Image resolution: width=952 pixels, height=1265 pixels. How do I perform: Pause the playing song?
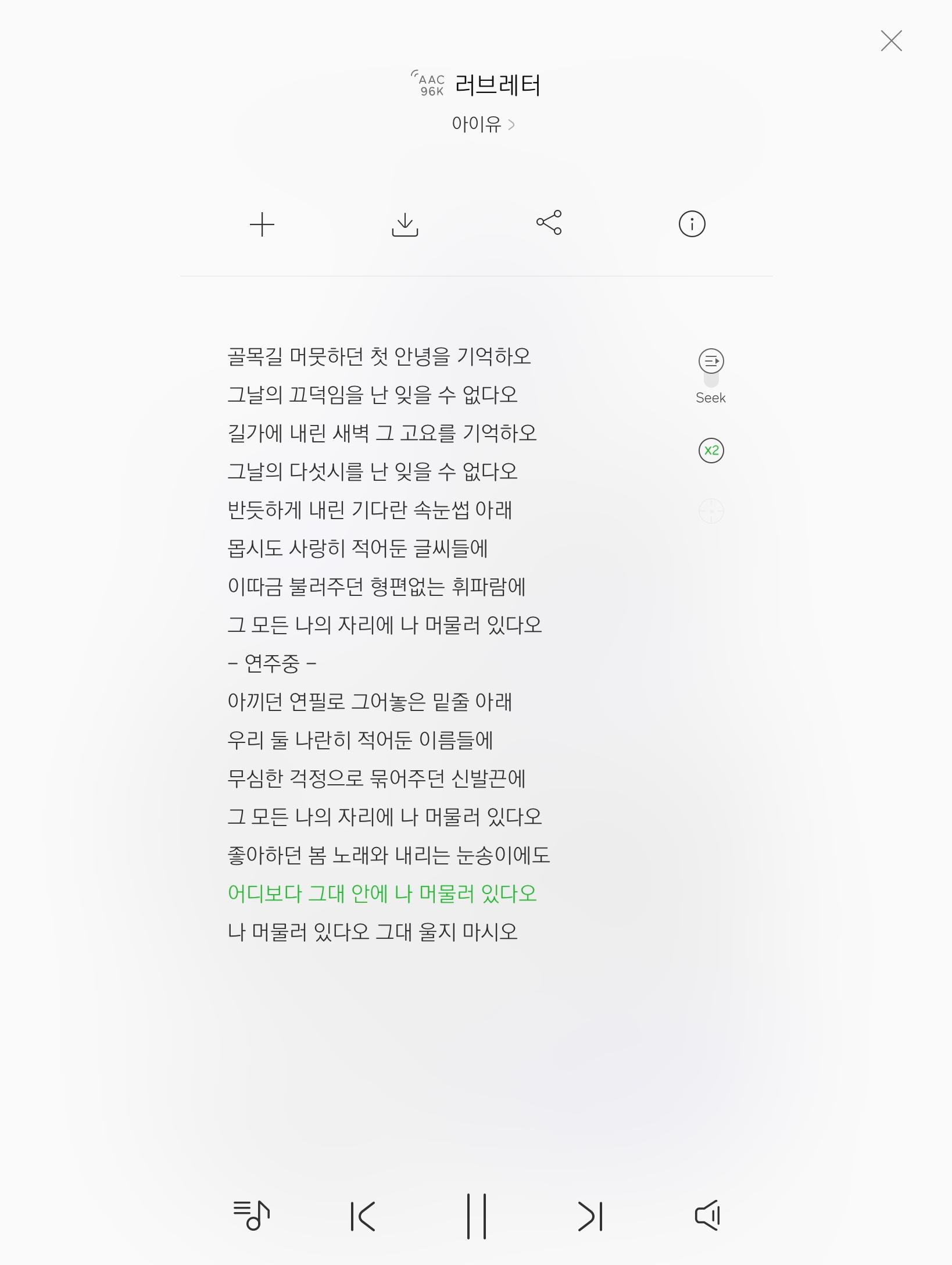pos(477,1216)
